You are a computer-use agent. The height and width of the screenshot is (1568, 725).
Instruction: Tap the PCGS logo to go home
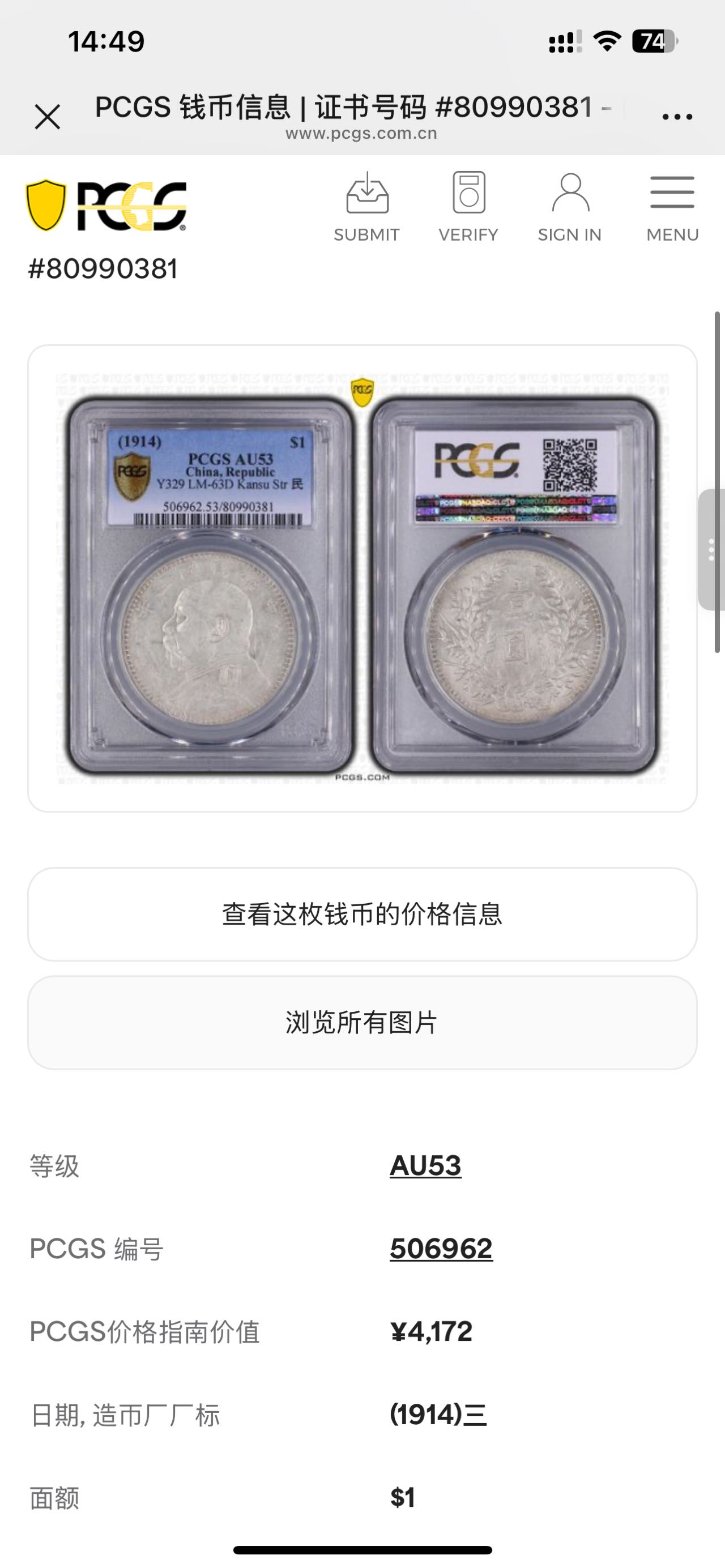click(x=106, y=205)
